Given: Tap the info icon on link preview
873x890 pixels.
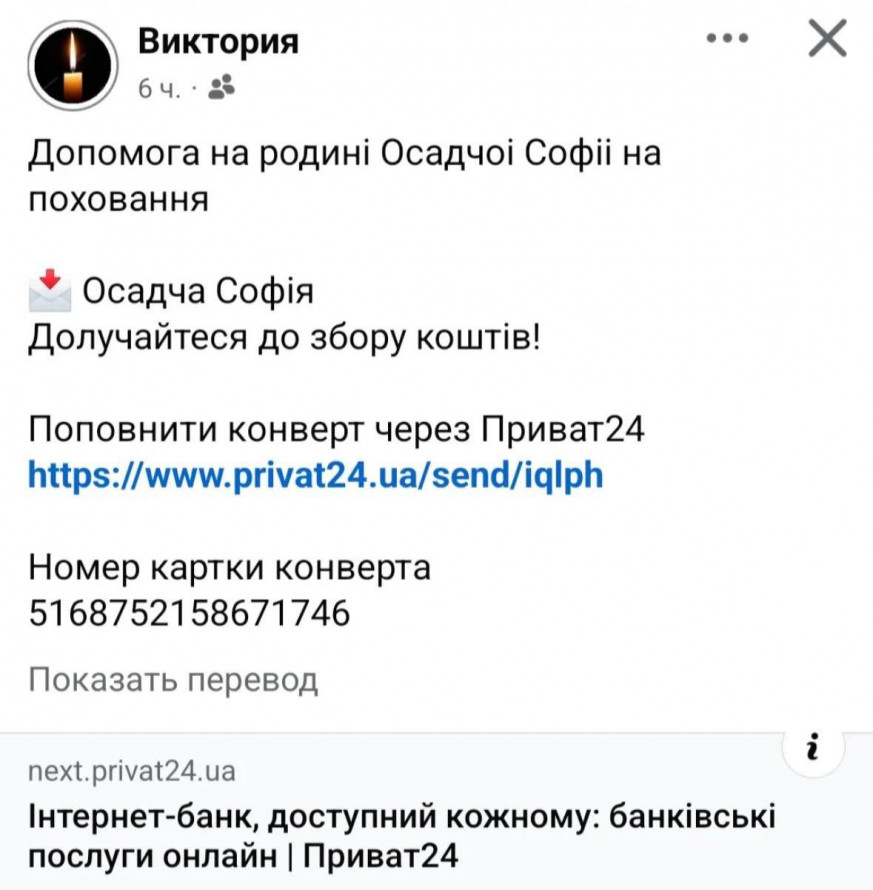Looking at the screenshot, I should [813, 748].
